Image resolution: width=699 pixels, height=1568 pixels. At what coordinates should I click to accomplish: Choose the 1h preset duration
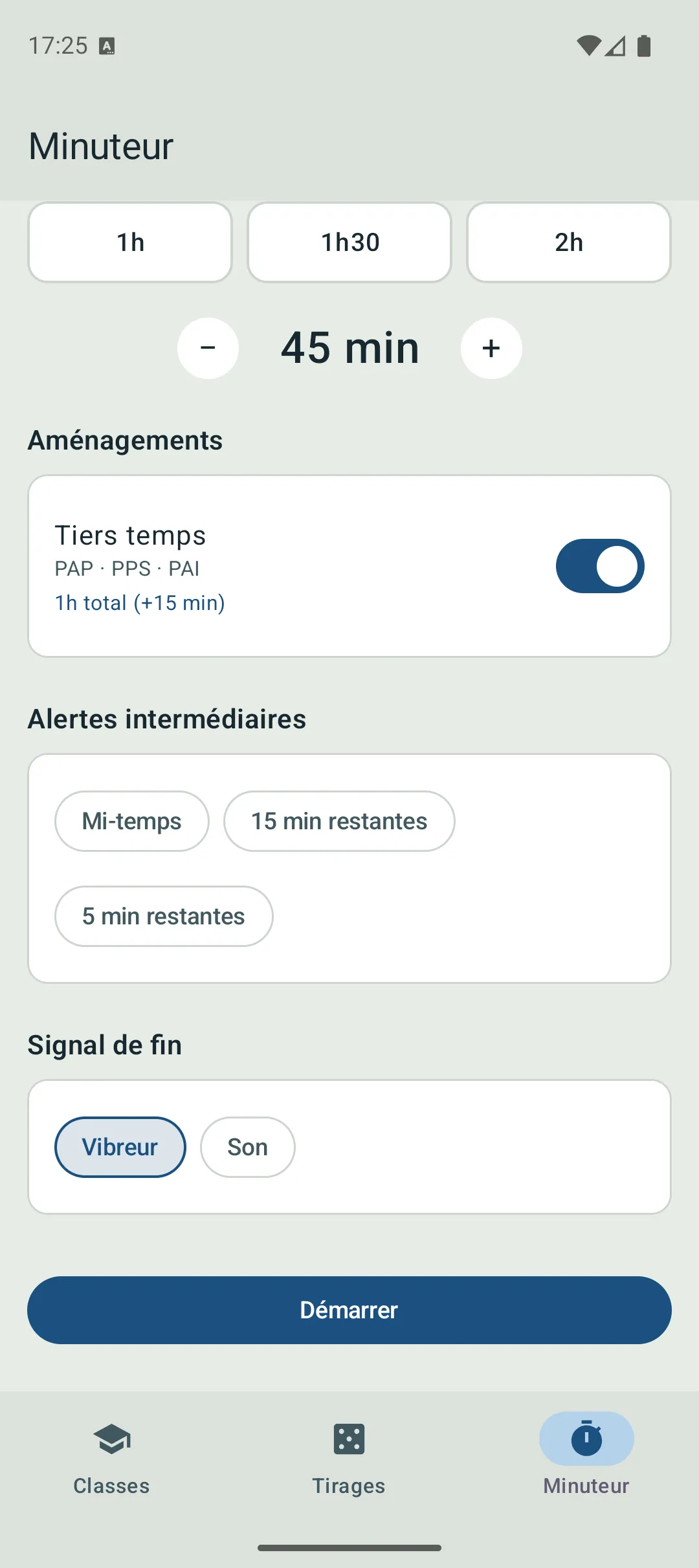[x=129, y=242]
